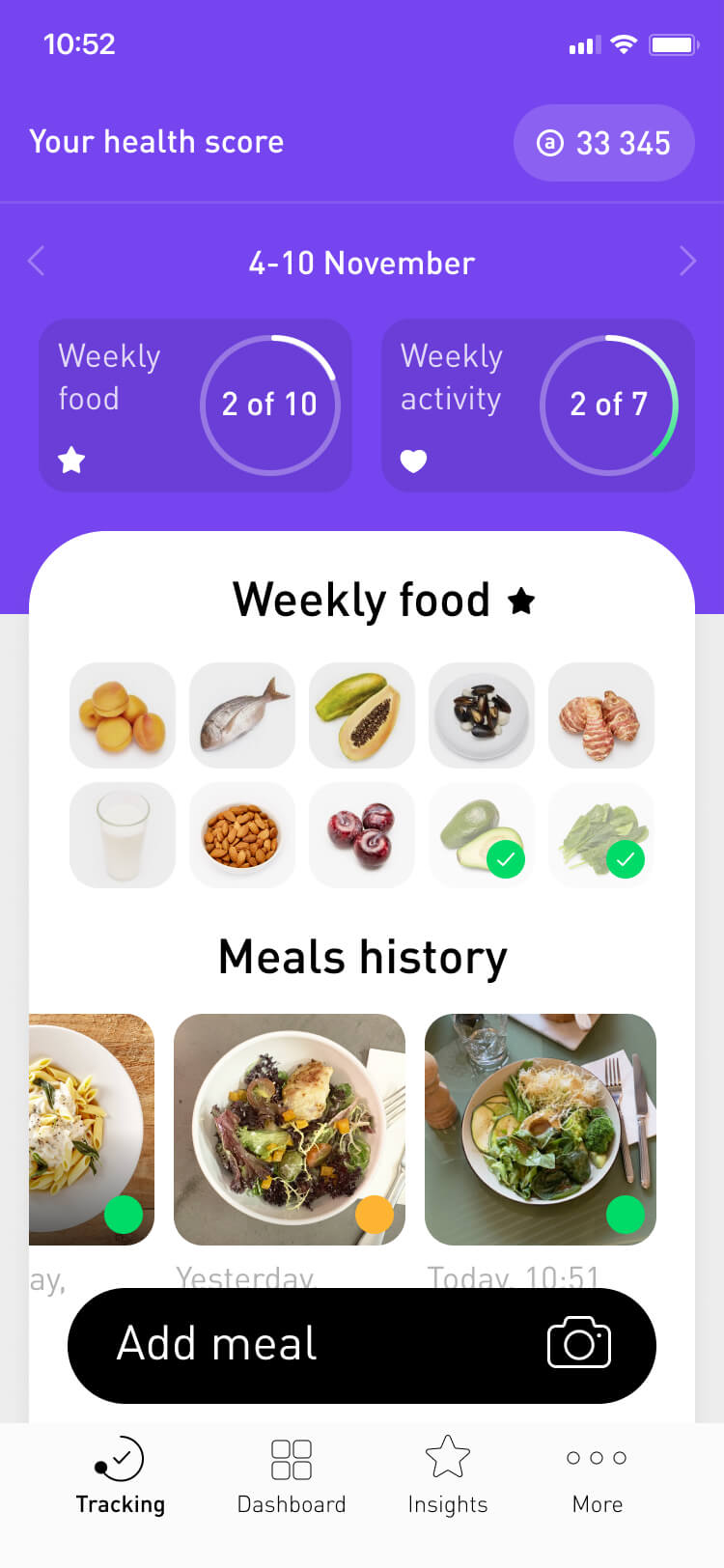Click the @ icon beside the health score
This screenshot has width=724, height=1568.
(551, 142)
